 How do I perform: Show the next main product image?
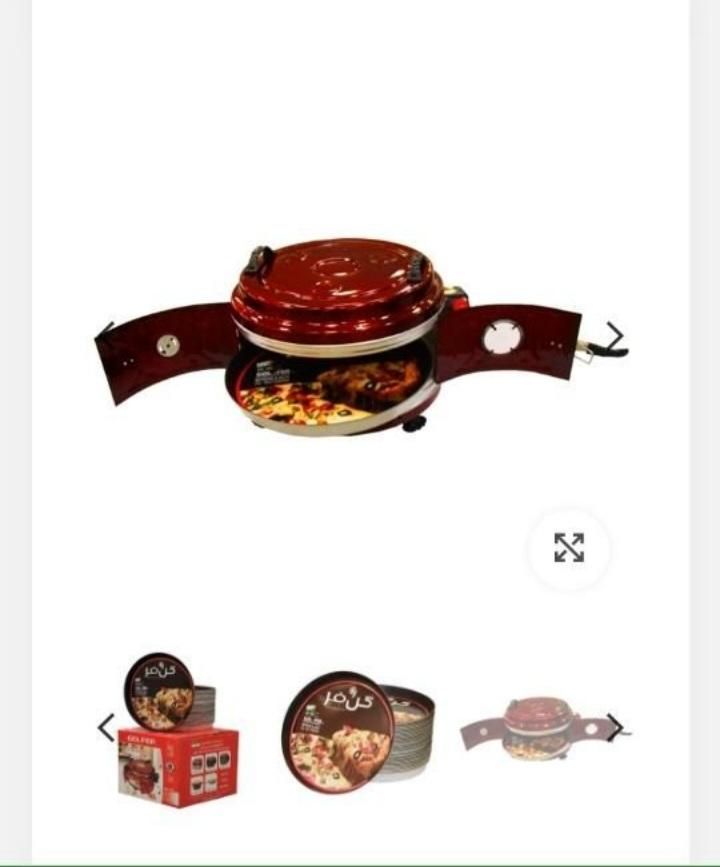point(614,336)
